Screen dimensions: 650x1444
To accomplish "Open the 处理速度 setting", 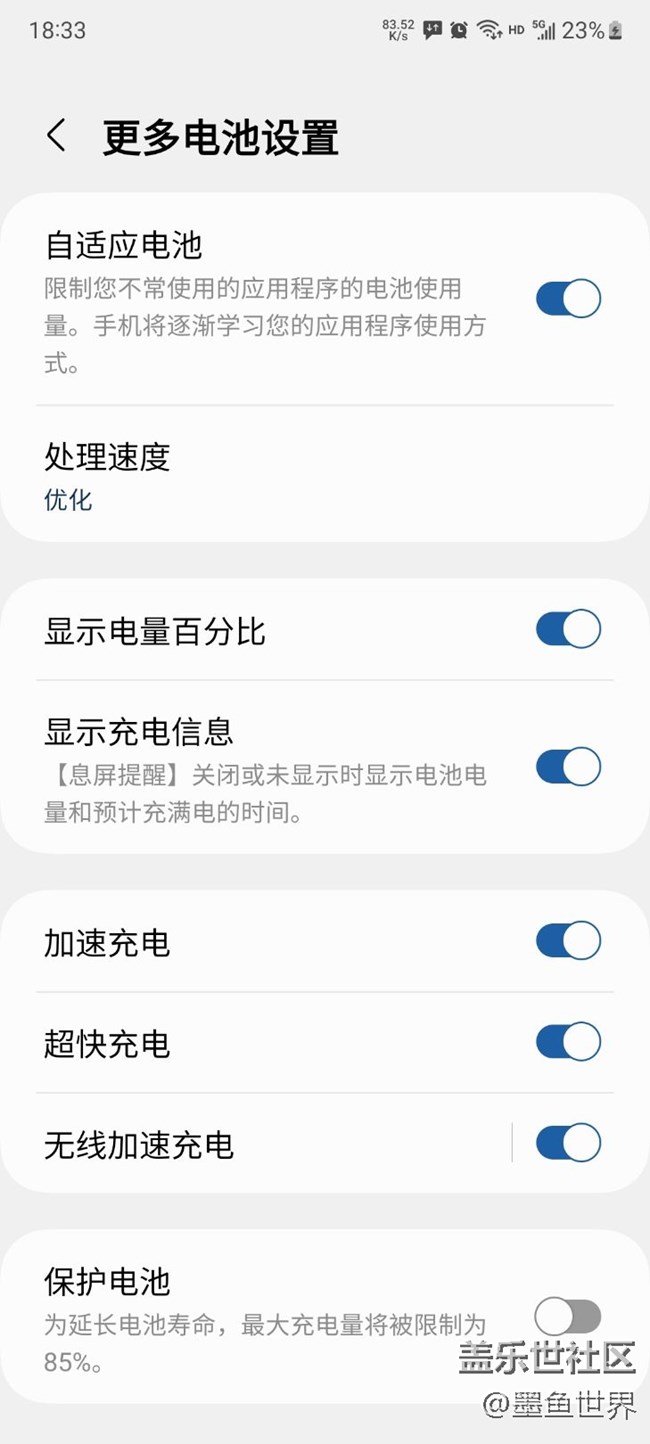I will tap(300, 474).
